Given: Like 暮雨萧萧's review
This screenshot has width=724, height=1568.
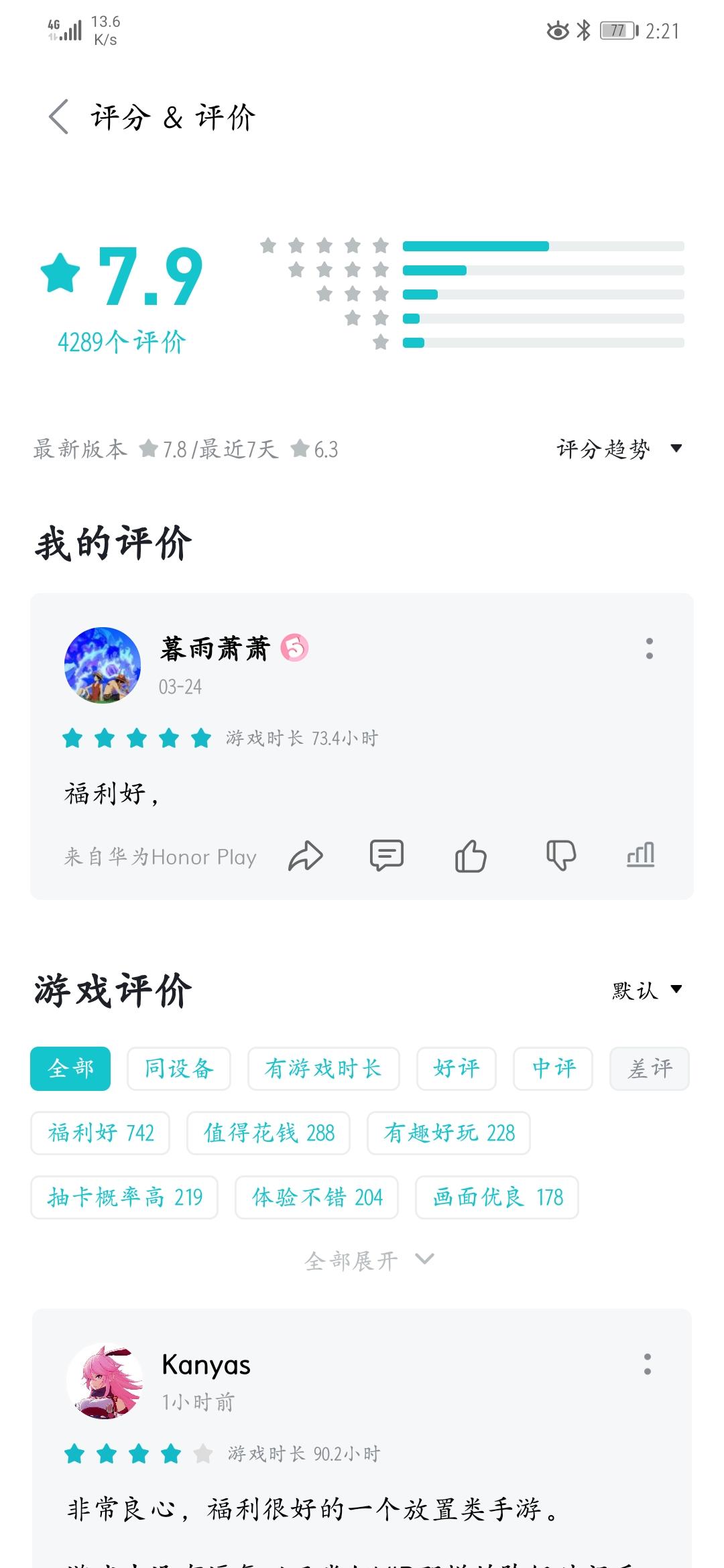Looking at the screenshot, I should click(x=471, y=856).
